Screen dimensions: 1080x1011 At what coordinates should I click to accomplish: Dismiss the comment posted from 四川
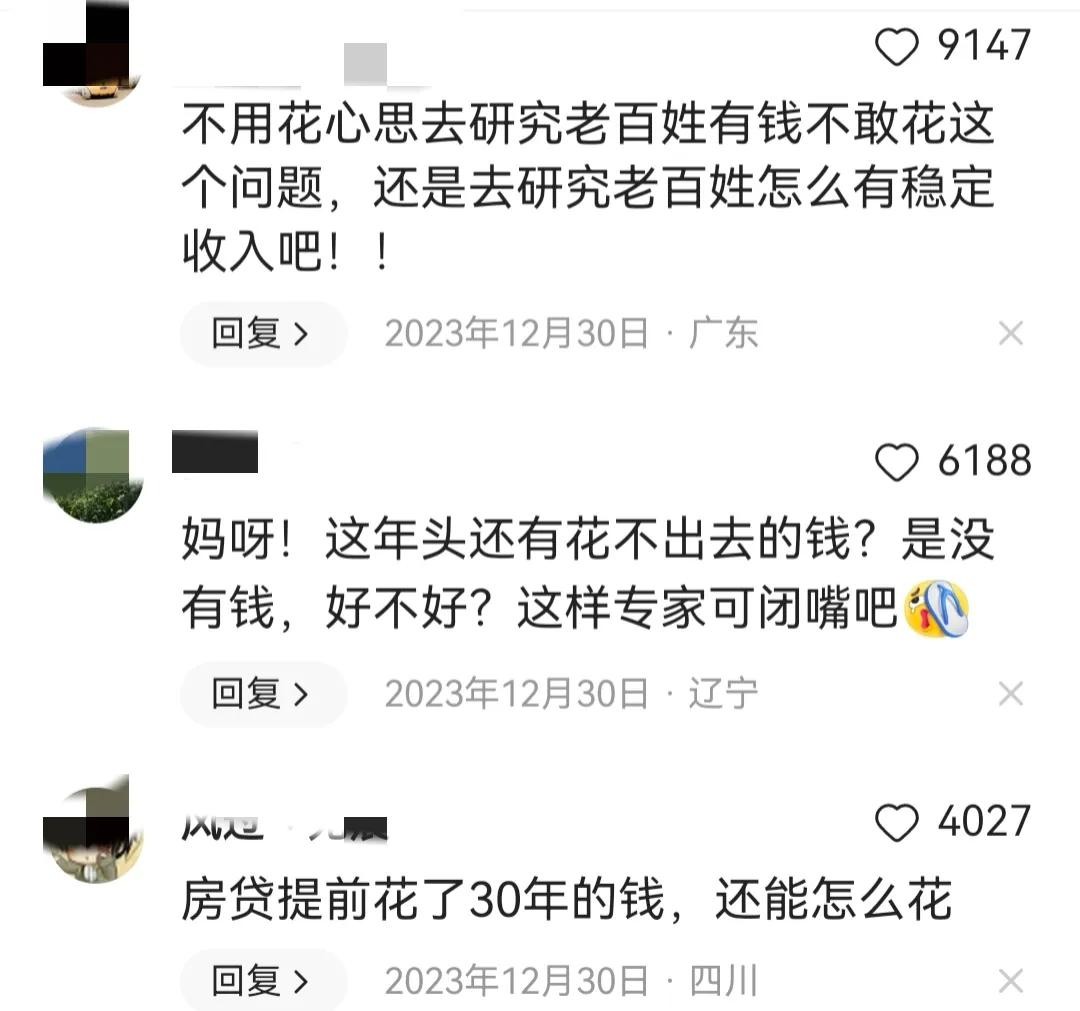coord(1011,981)
